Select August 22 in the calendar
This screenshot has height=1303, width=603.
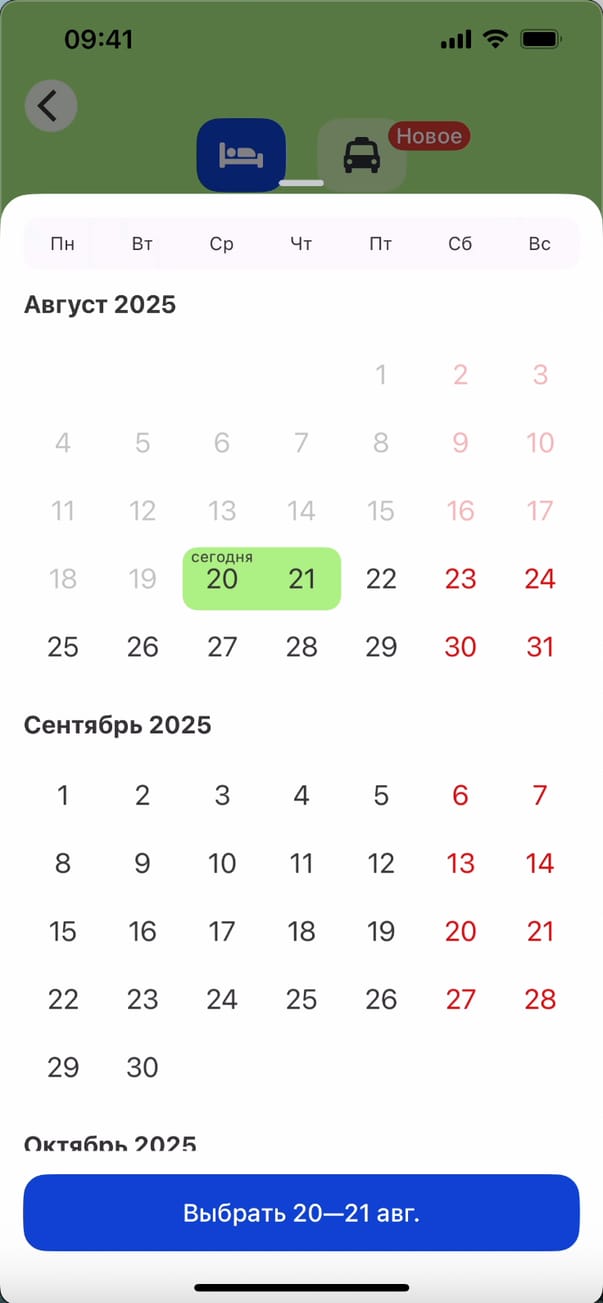[381, 579]
